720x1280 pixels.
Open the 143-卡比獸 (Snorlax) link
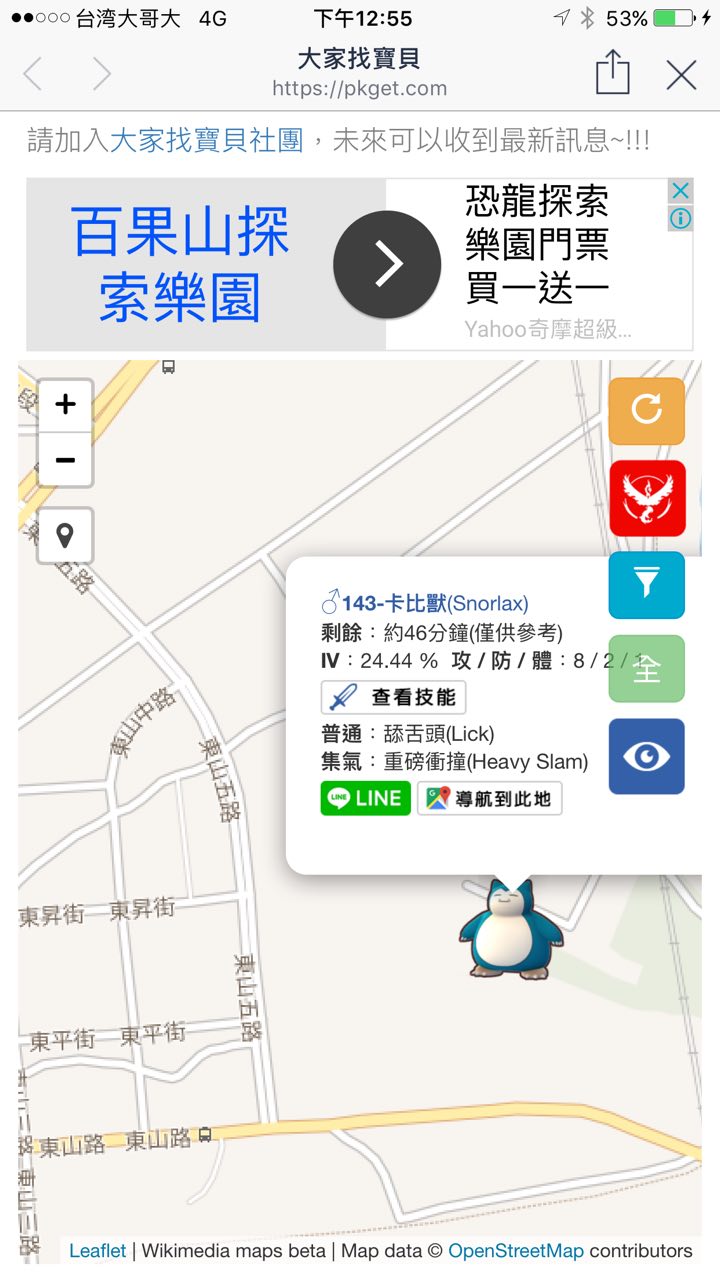pyautogui.click(x=434, y=603)
